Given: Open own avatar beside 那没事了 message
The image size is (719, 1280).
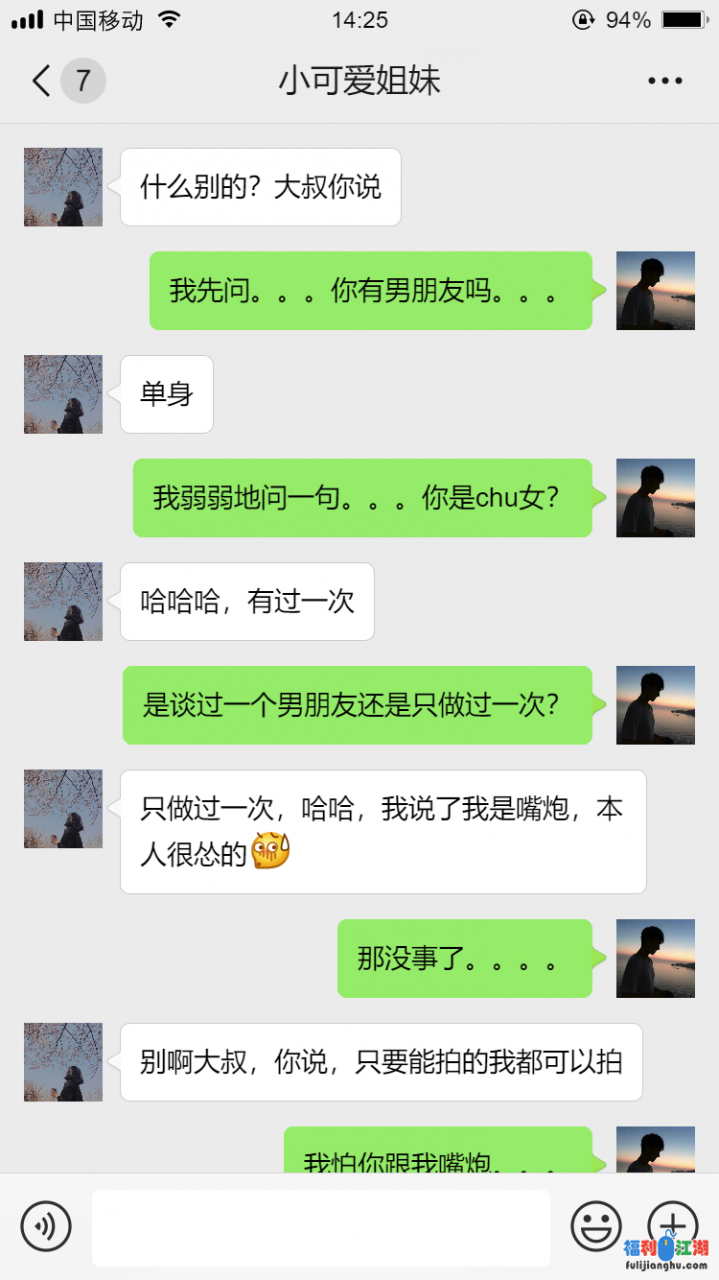Looking at the screenshot, I should pos(655,958).
